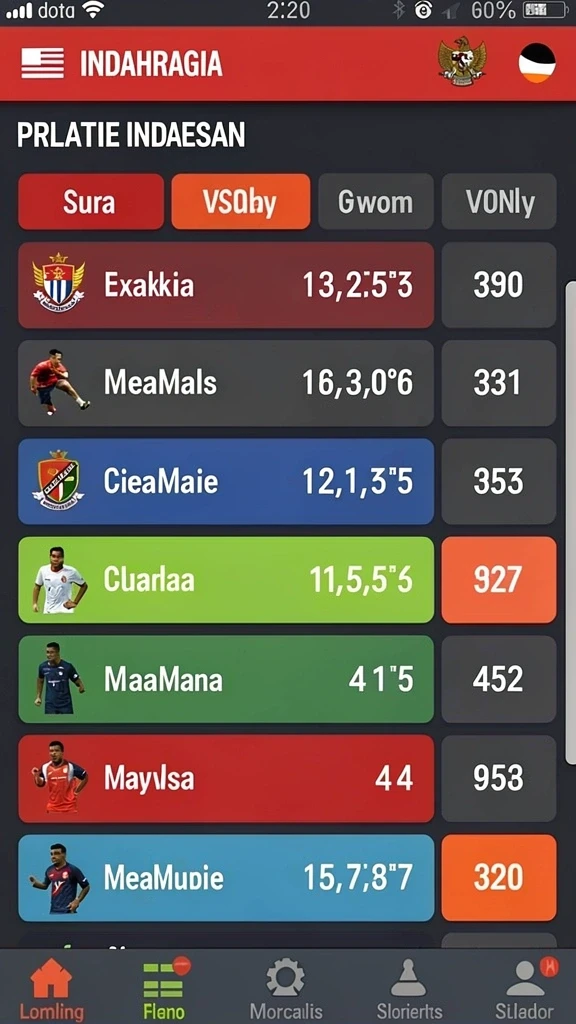
Task: Select the VONly tab
Action: coord(499,202)
